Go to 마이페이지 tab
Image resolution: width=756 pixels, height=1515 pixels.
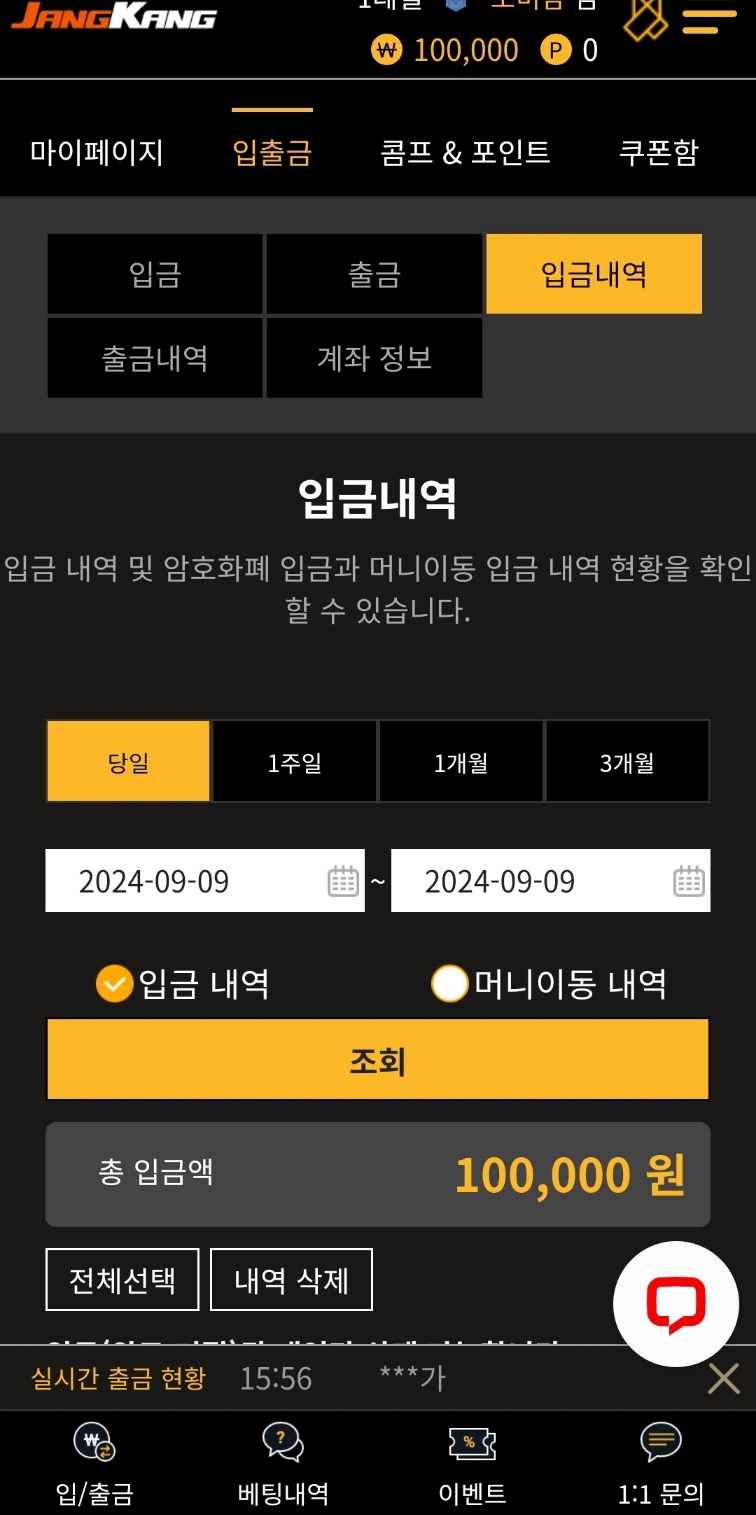(x=97, y=152)
